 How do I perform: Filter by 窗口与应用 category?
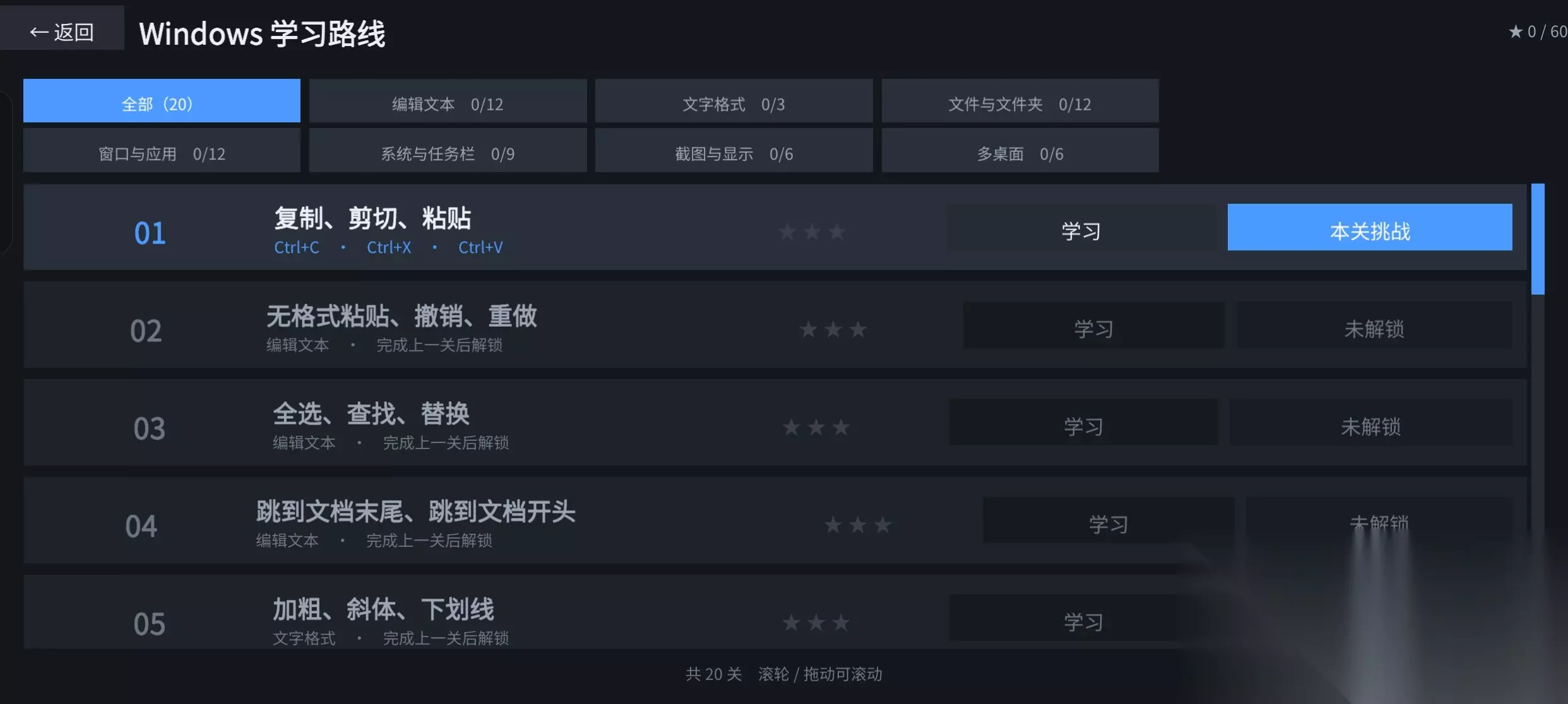click(x=162, y=151)
